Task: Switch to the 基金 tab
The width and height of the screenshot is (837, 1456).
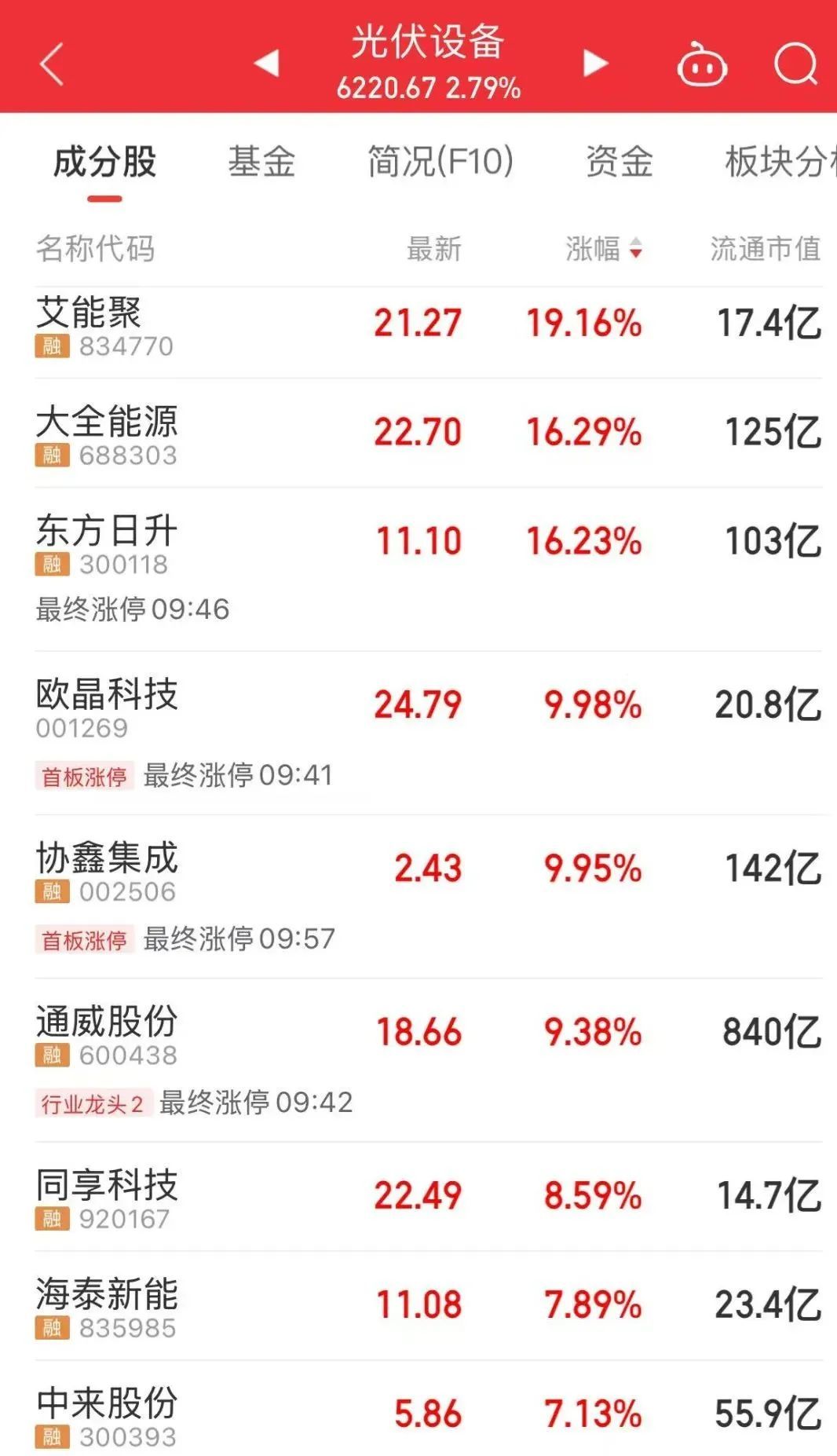Action: [261, 162]
